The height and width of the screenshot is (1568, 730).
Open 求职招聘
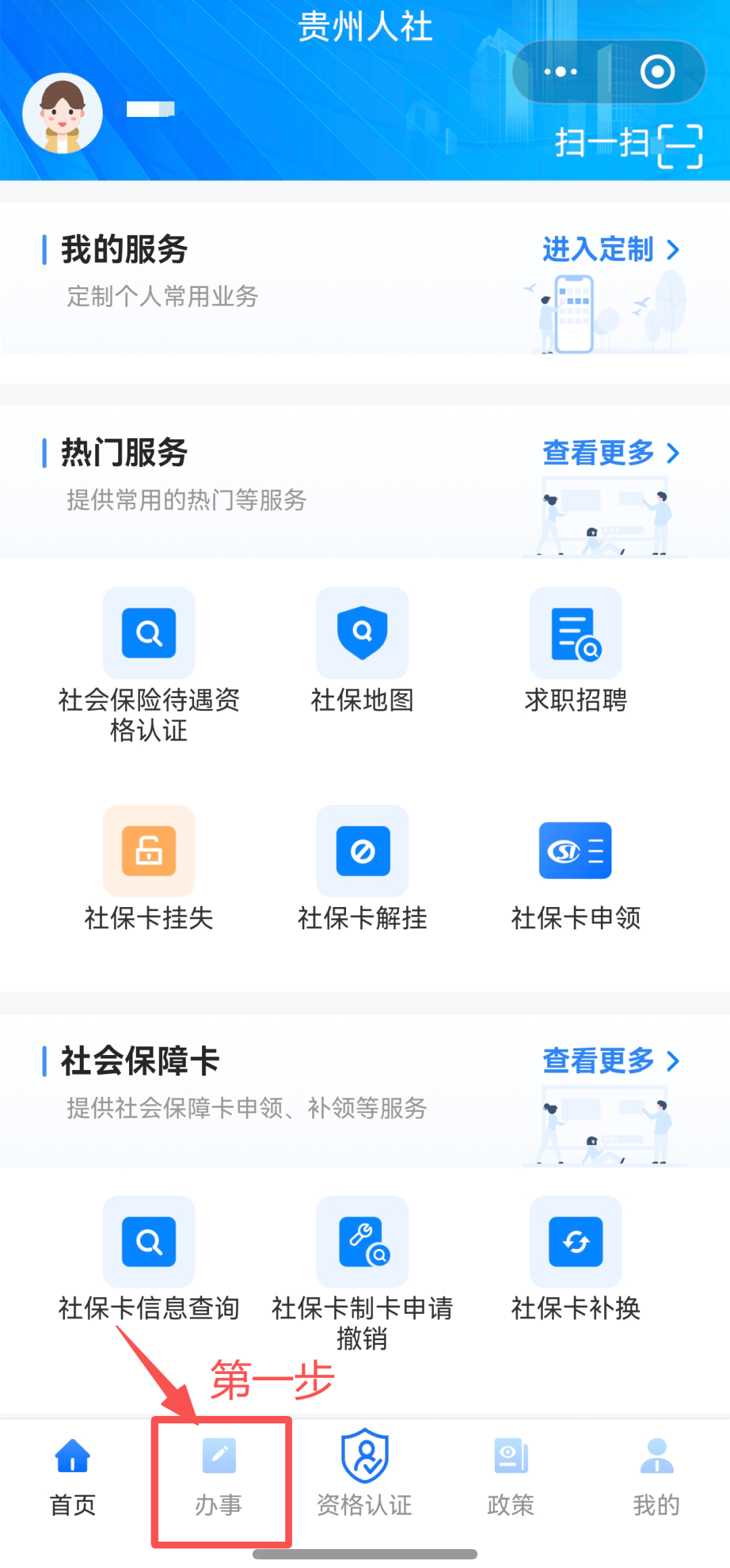(576, 650)
